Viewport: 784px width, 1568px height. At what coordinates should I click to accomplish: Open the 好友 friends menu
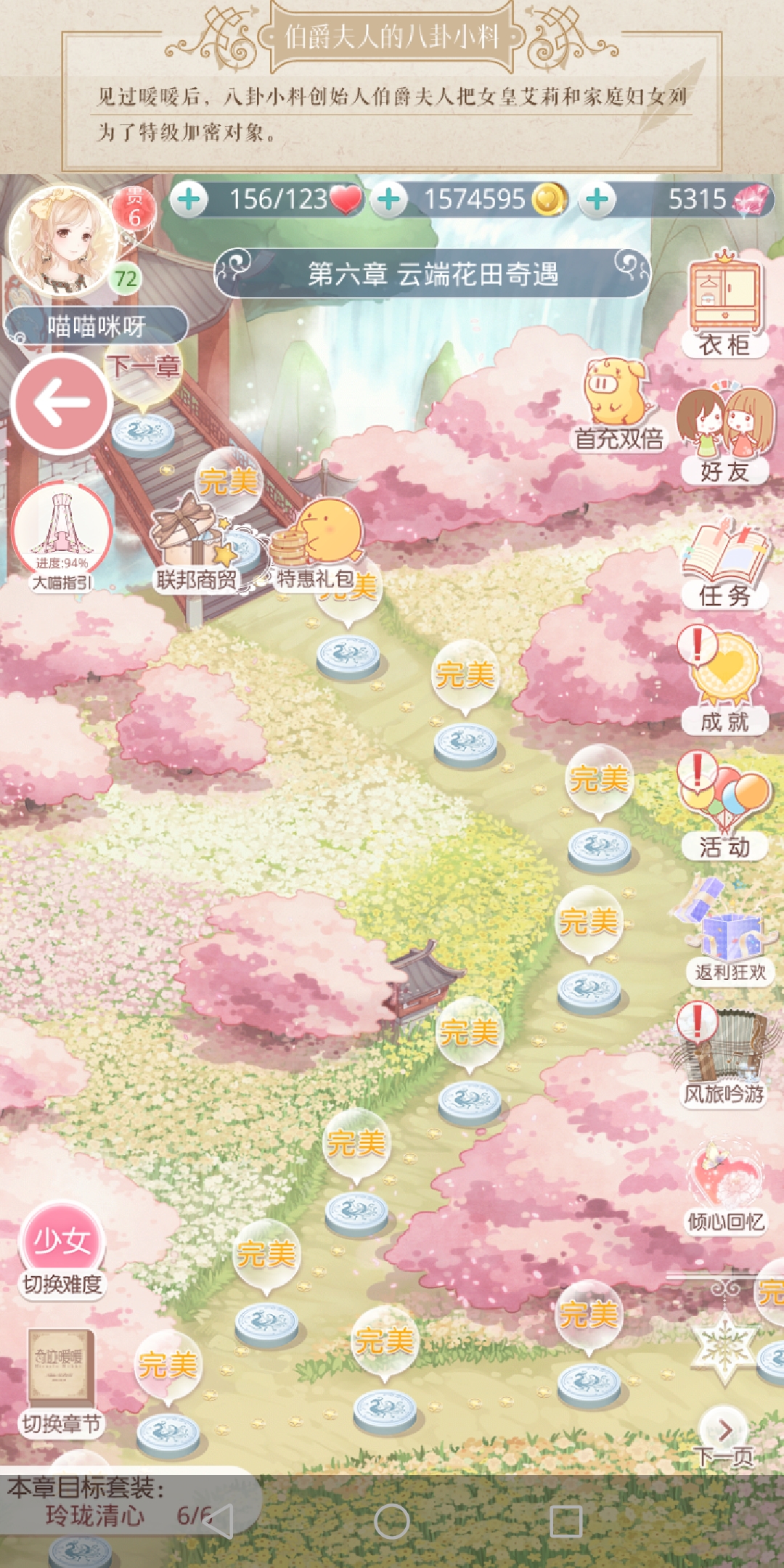pyautogui.click(x=724, y=433)
